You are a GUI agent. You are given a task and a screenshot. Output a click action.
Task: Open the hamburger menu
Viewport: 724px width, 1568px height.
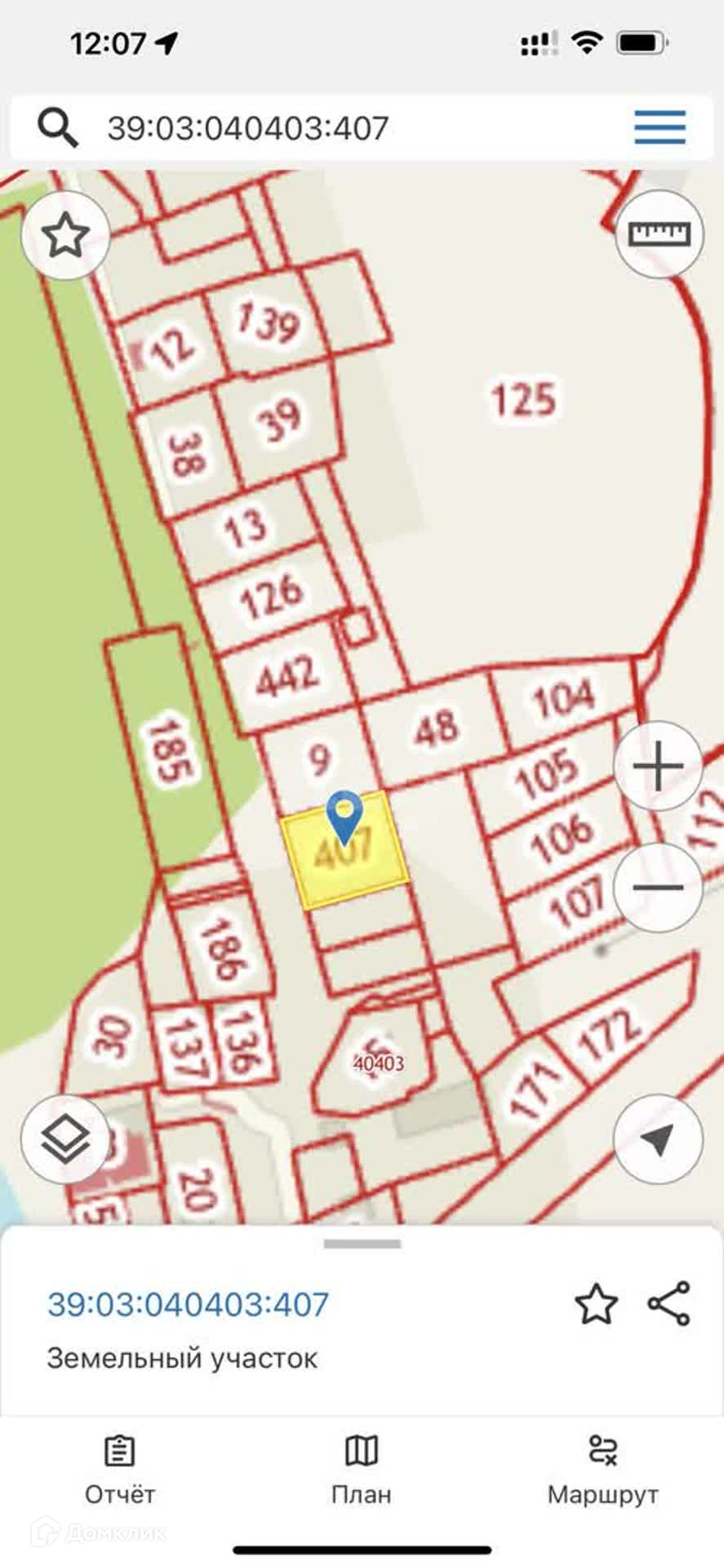(660, 128)
